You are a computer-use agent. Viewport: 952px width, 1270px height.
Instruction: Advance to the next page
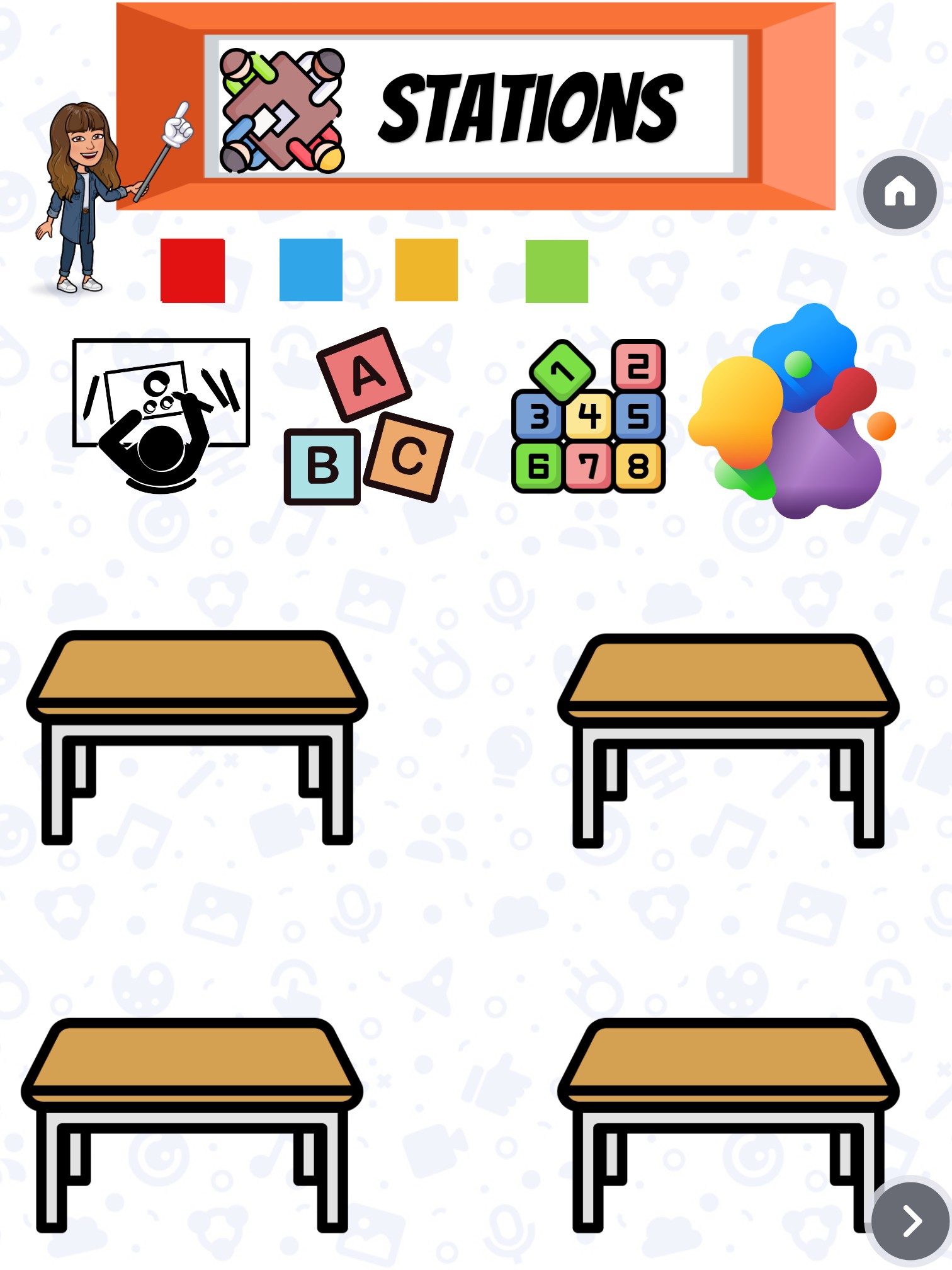[910, 1221]
